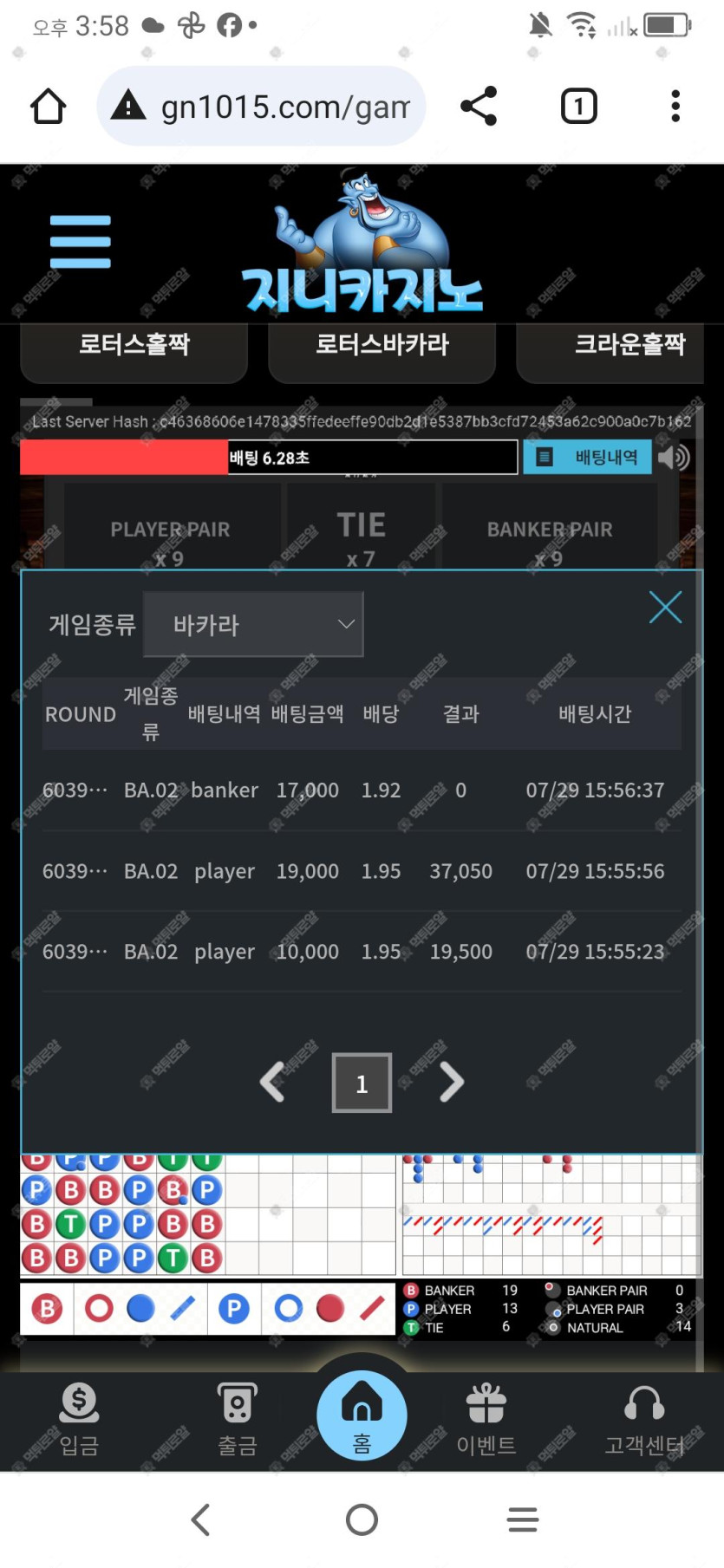Open the hamburger menu
Viewport: 724px width, 1568px height.
[x=80, y=242]
